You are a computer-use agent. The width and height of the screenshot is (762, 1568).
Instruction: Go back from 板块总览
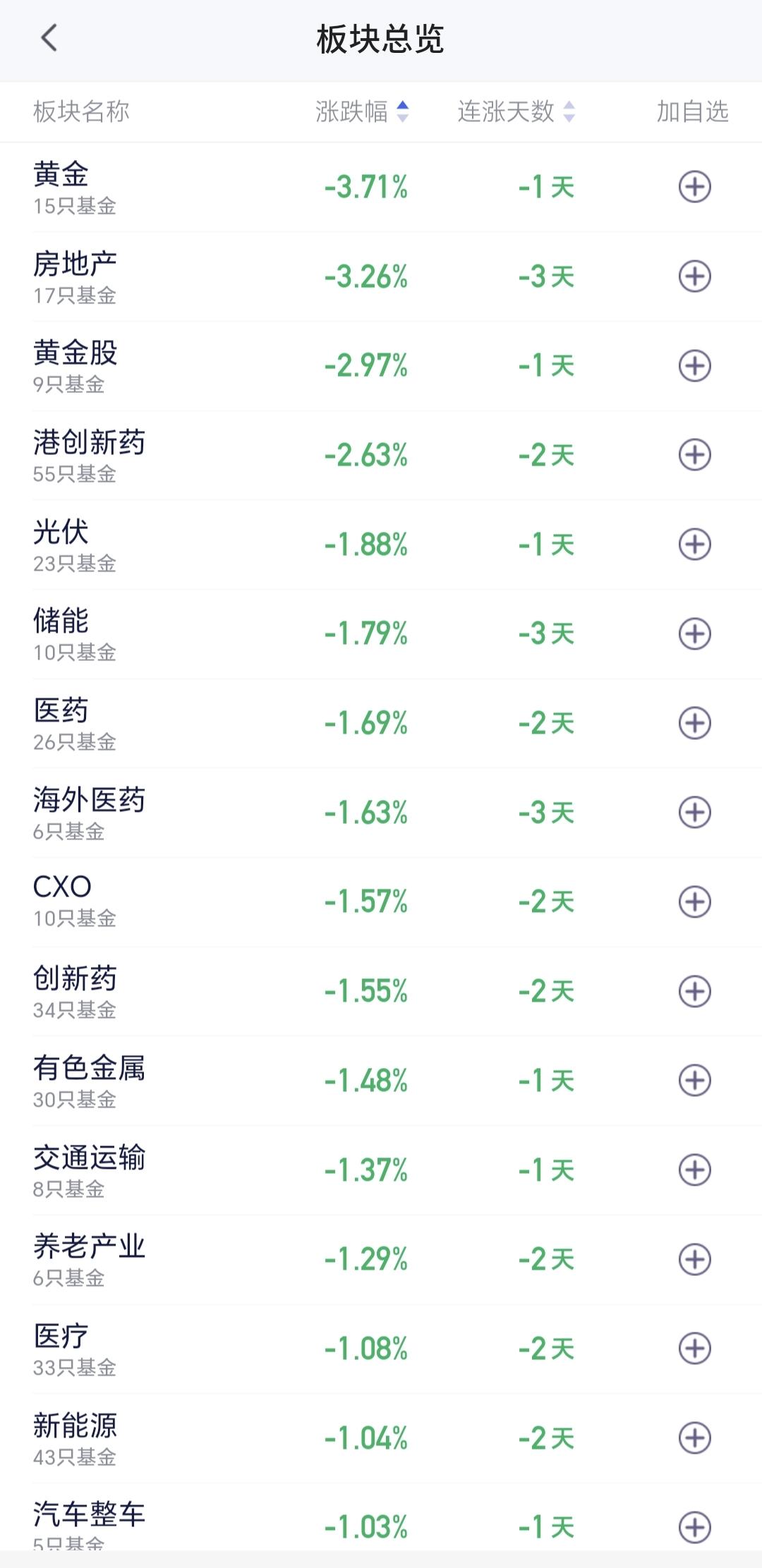tap(49, 38)
